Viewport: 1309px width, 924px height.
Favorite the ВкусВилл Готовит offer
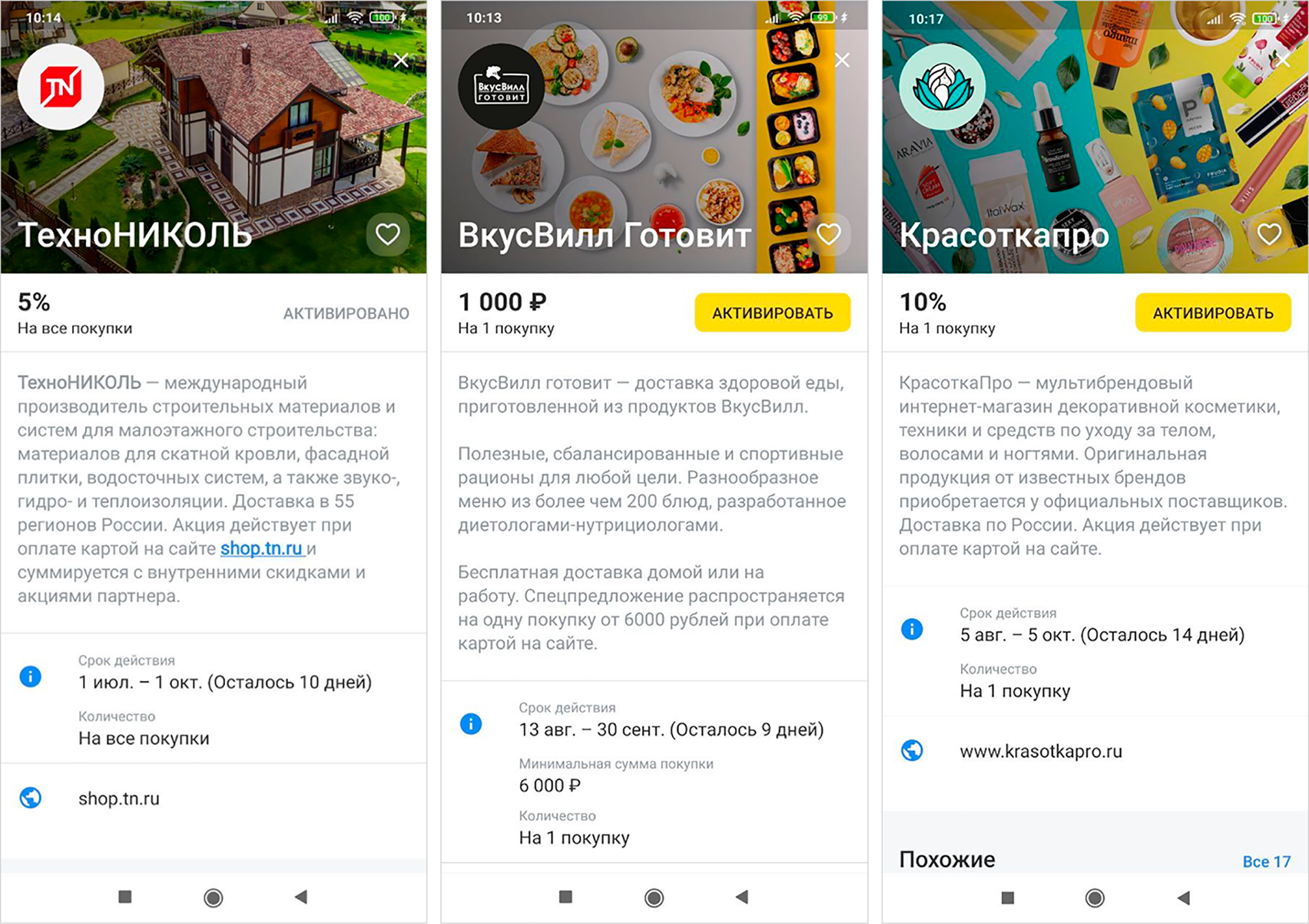(x=829, y=234)
